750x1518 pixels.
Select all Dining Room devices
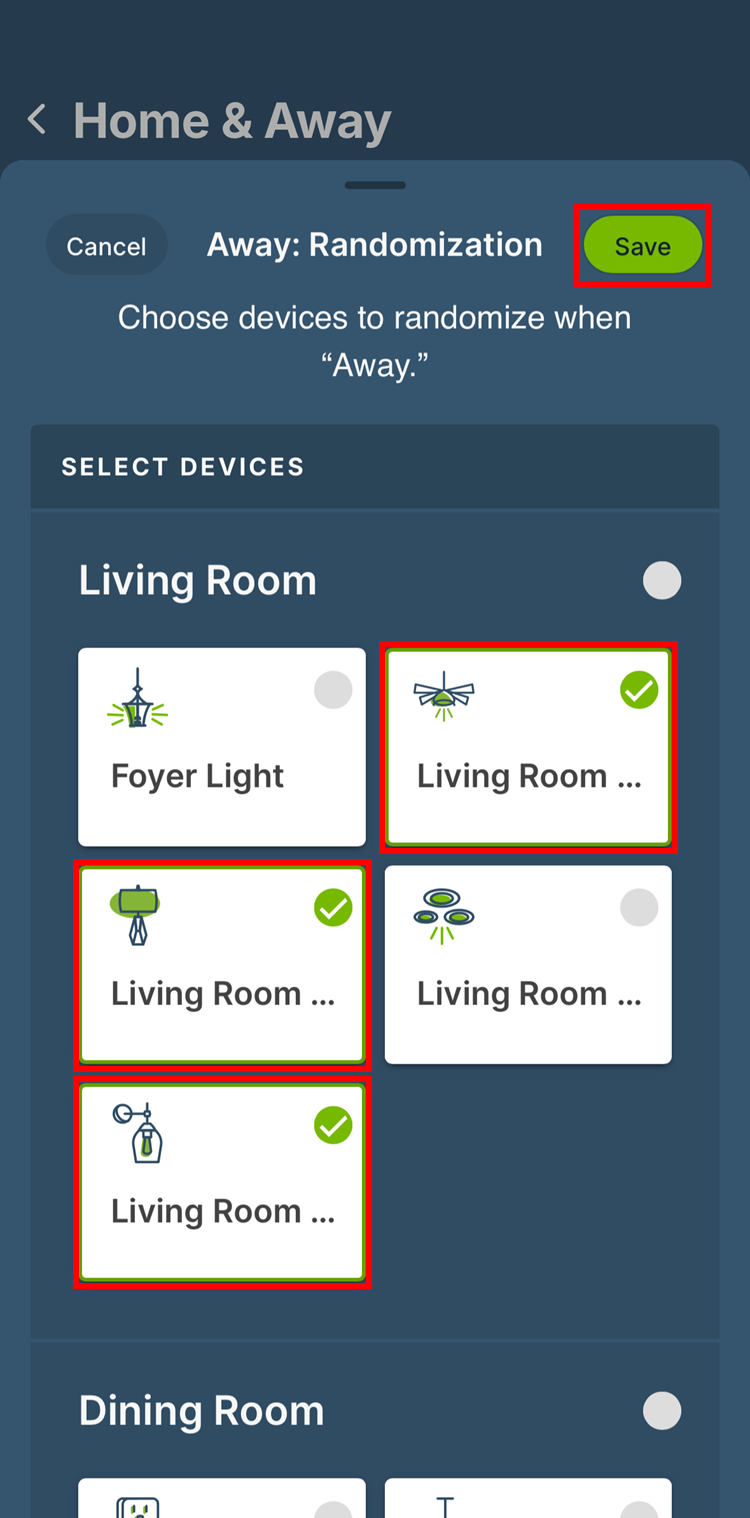661,1411
